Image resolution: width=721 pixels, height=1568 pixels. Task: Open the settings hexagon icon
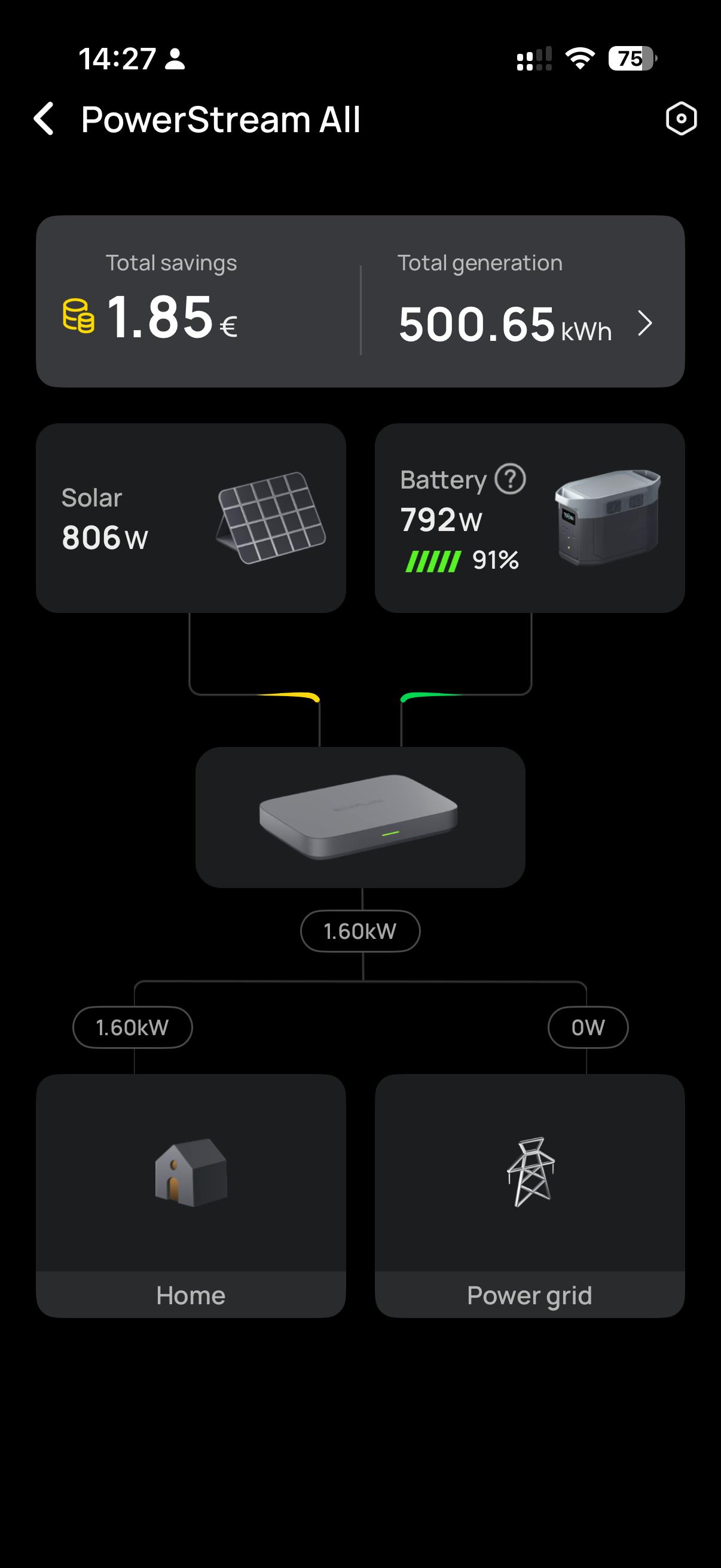click(681, 118)
